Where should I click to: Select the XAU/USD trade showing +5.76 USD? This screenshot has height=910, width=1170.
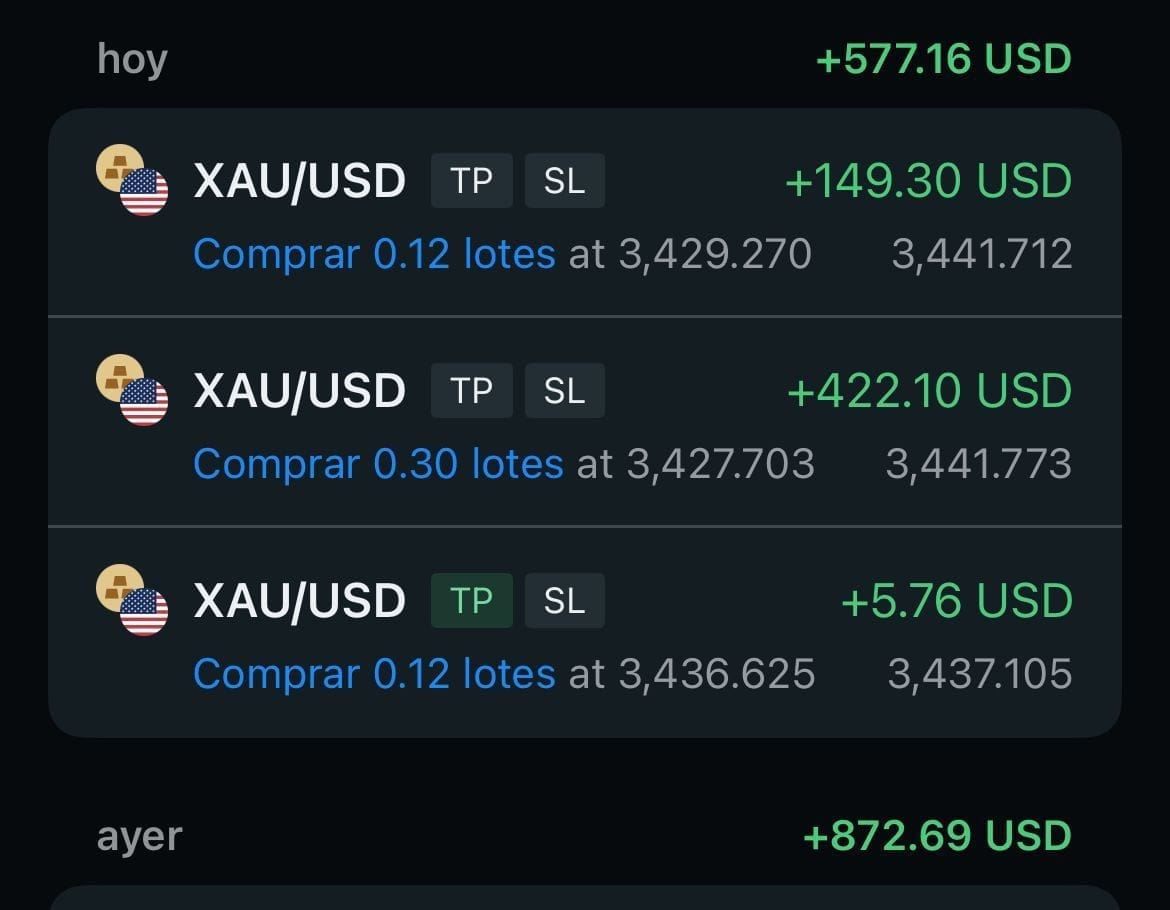[584, 633]
